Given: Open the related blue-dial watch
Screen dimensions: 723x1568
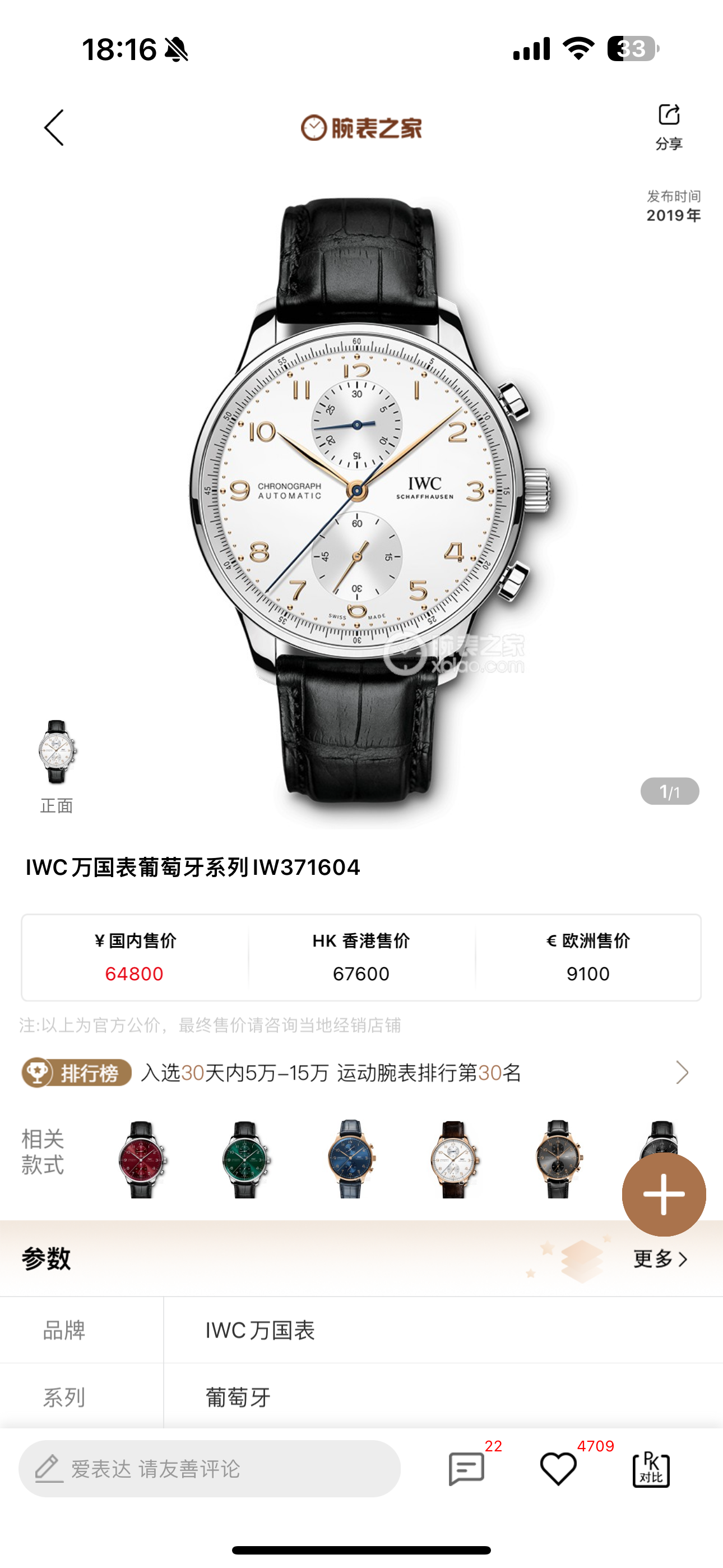Looking at the screenshot, I should tap(350, 1159).
